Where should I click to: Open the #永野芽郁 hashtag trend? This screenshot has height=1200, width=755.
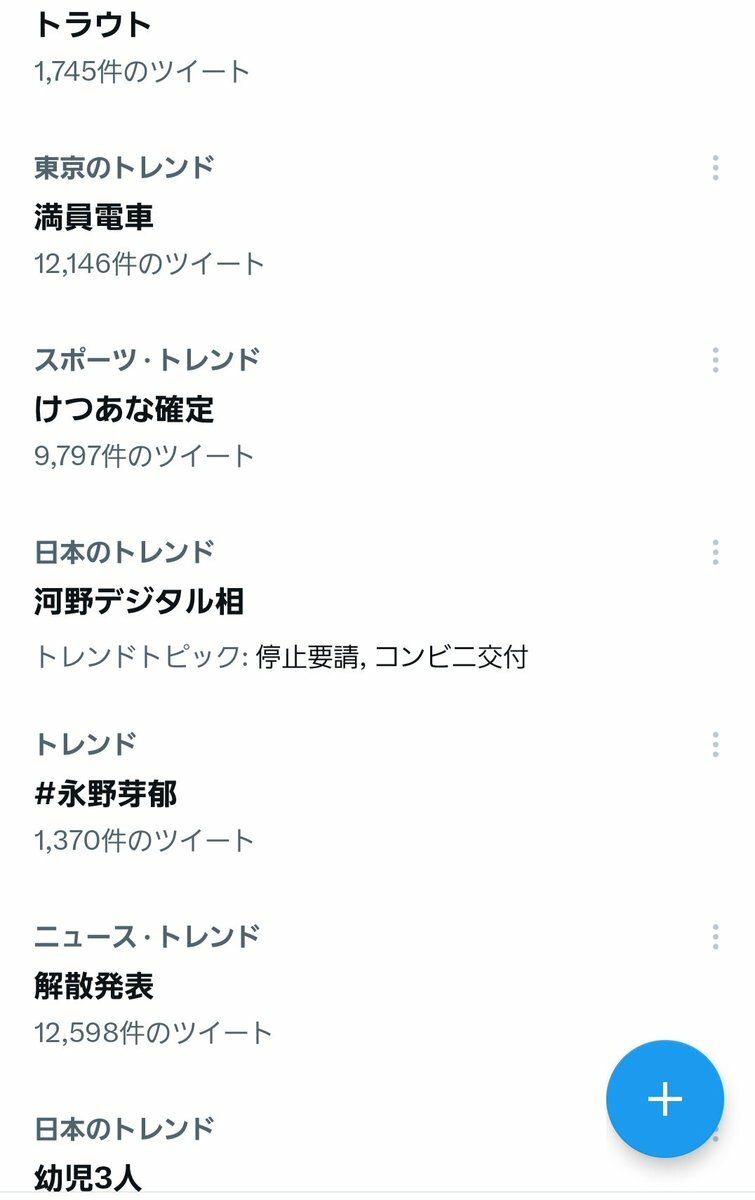105,794
